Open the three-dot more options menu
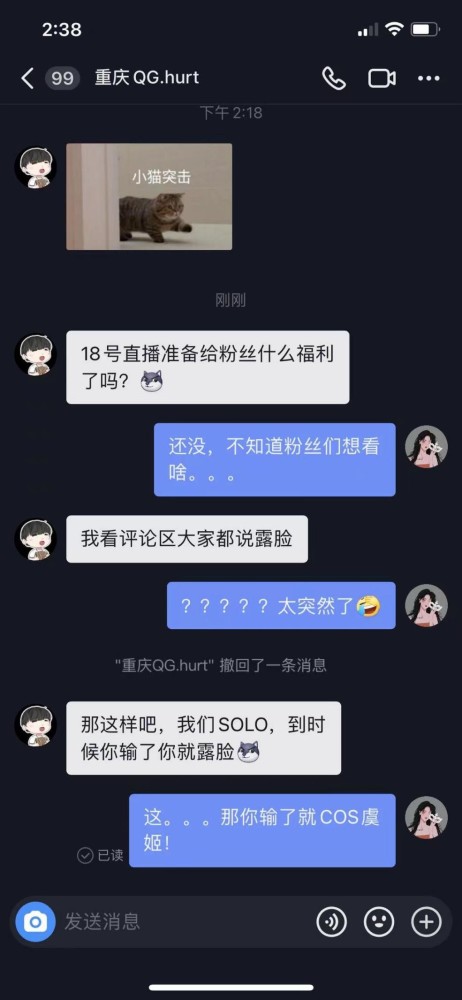Image resolution: width=462 pixels, height=1000 pixels. [429, 78]
